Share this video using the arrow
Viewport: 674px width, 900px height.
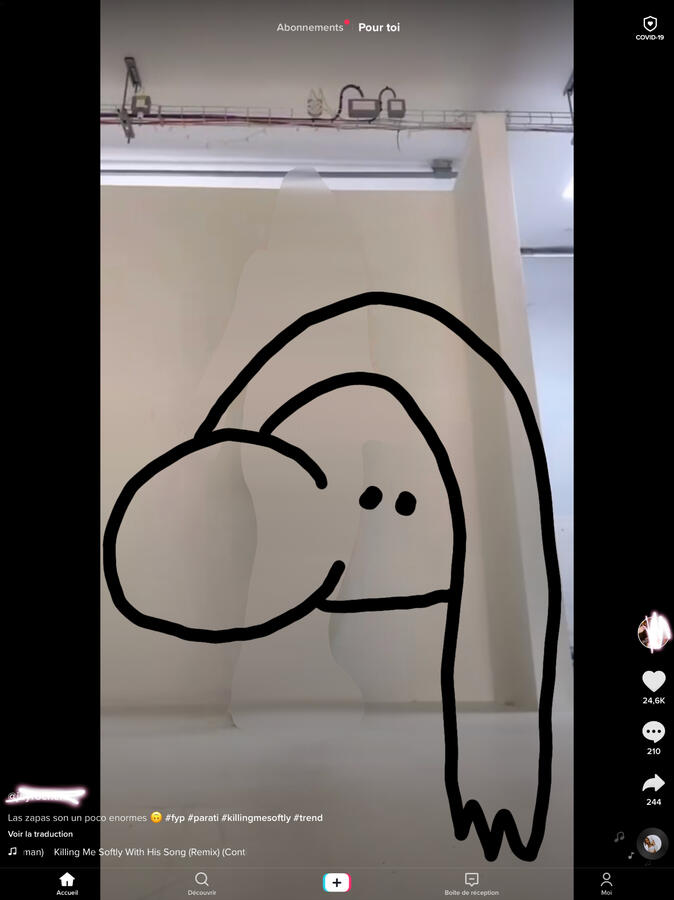click(653, 784)
